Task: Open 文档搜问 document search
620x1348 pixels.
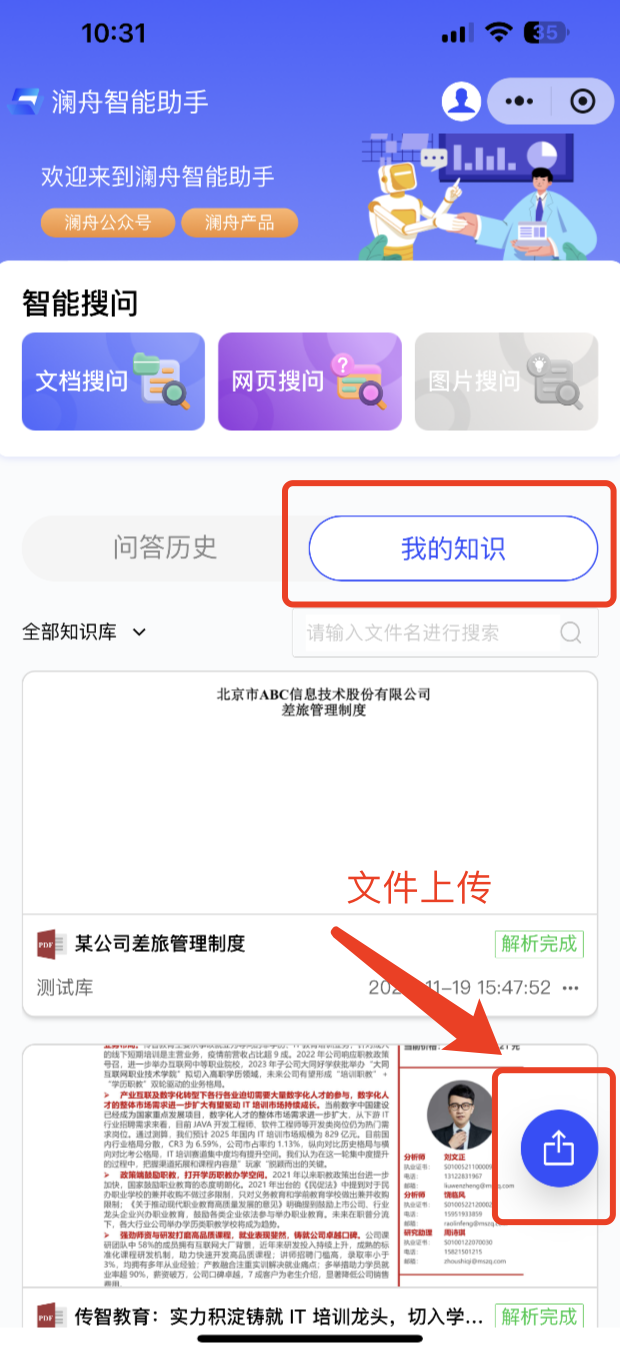Action: tap(113, 381)
